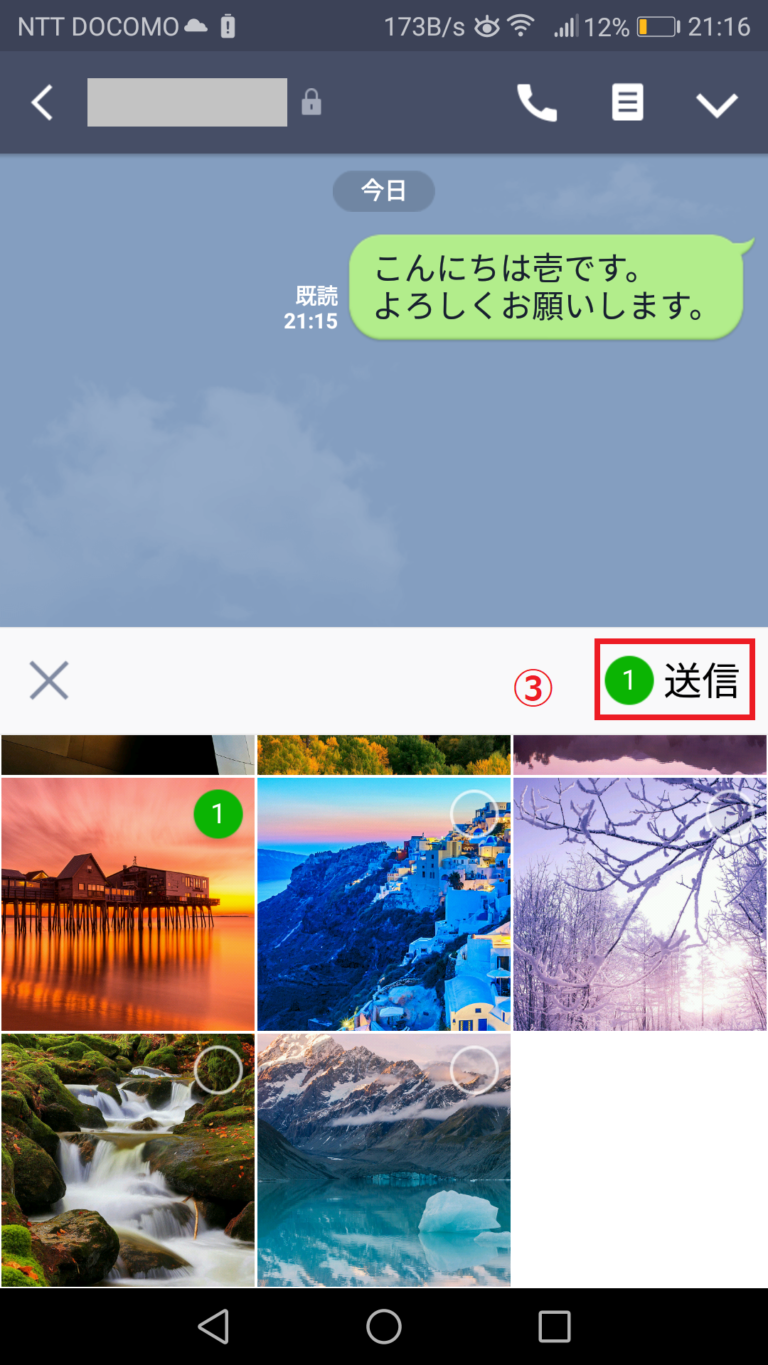Select the Santorini cliffside photo
768x1365 pixels.
coord(474,813)
